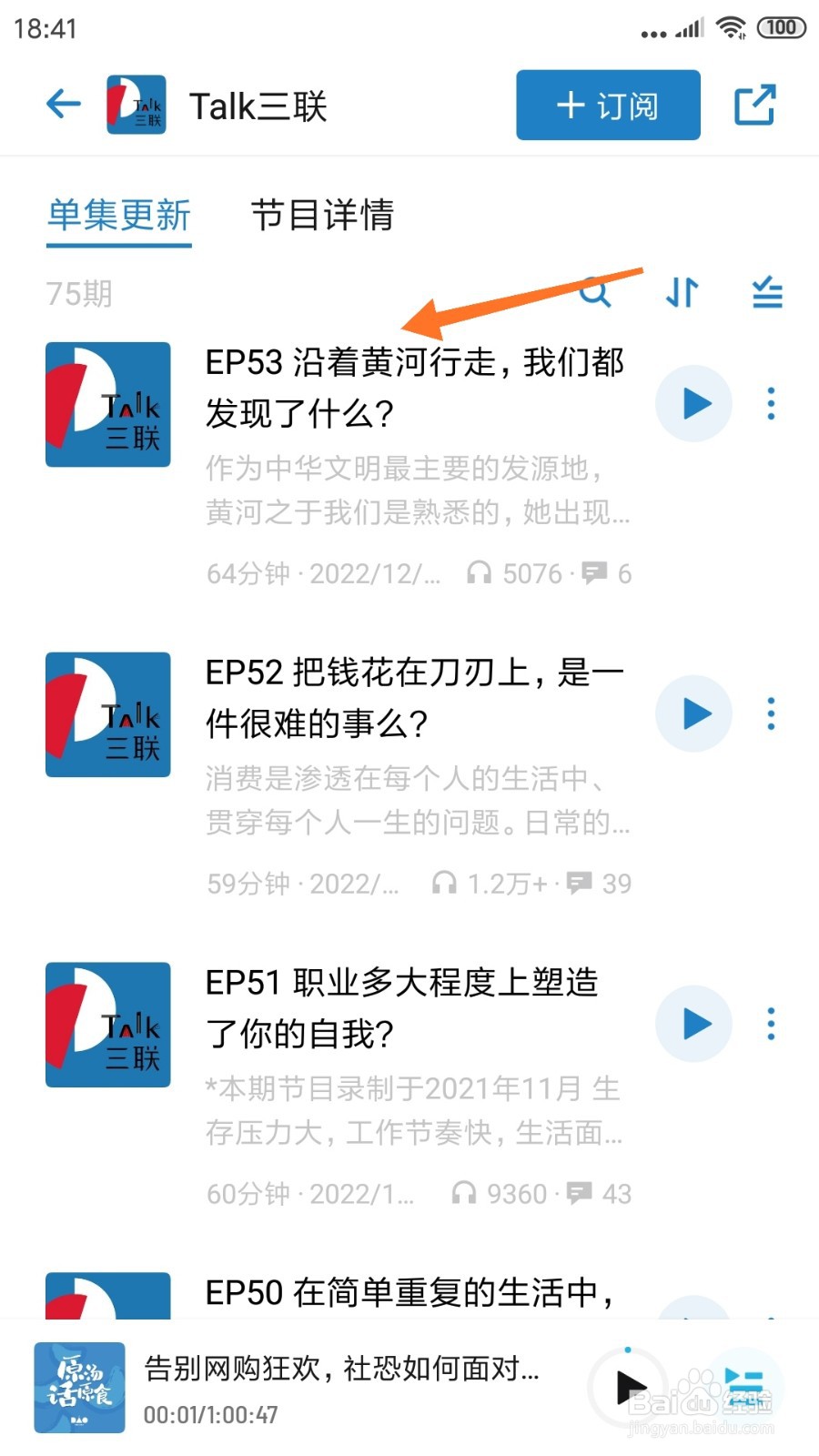The image size is (819, 1456).
Task: Resume playback in the bottom mini player
Action: click(x=629, y=1387)
